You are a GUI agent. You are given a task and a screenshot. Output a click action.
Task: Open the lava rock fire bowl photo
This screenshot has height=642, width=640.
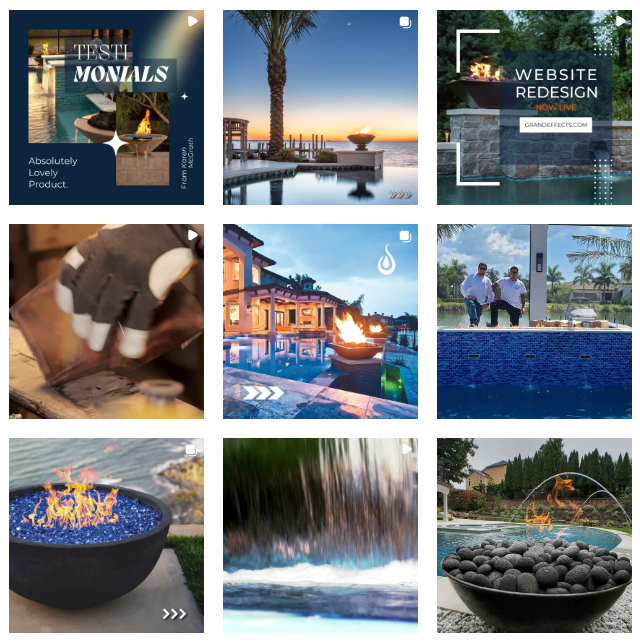534,536
